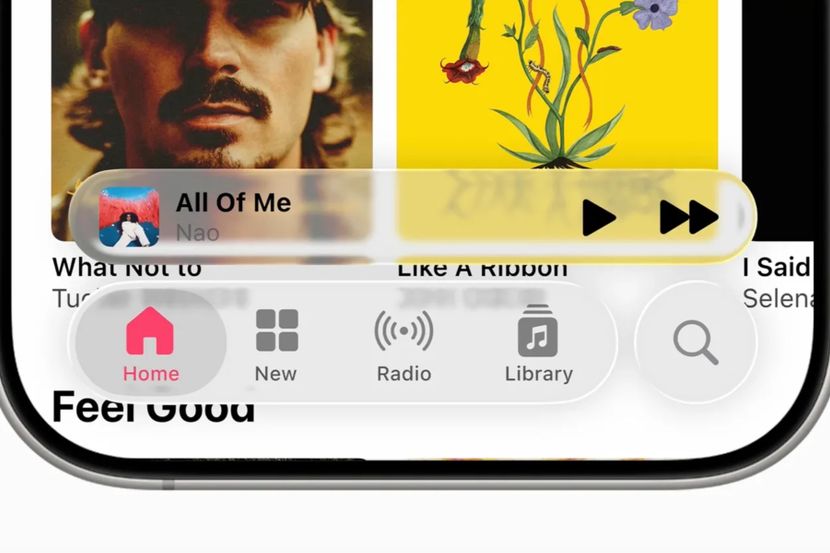This screenshot has height=553, width=830.
Task: Open the All Of Me mini player
Action: [x=300, y=216]
